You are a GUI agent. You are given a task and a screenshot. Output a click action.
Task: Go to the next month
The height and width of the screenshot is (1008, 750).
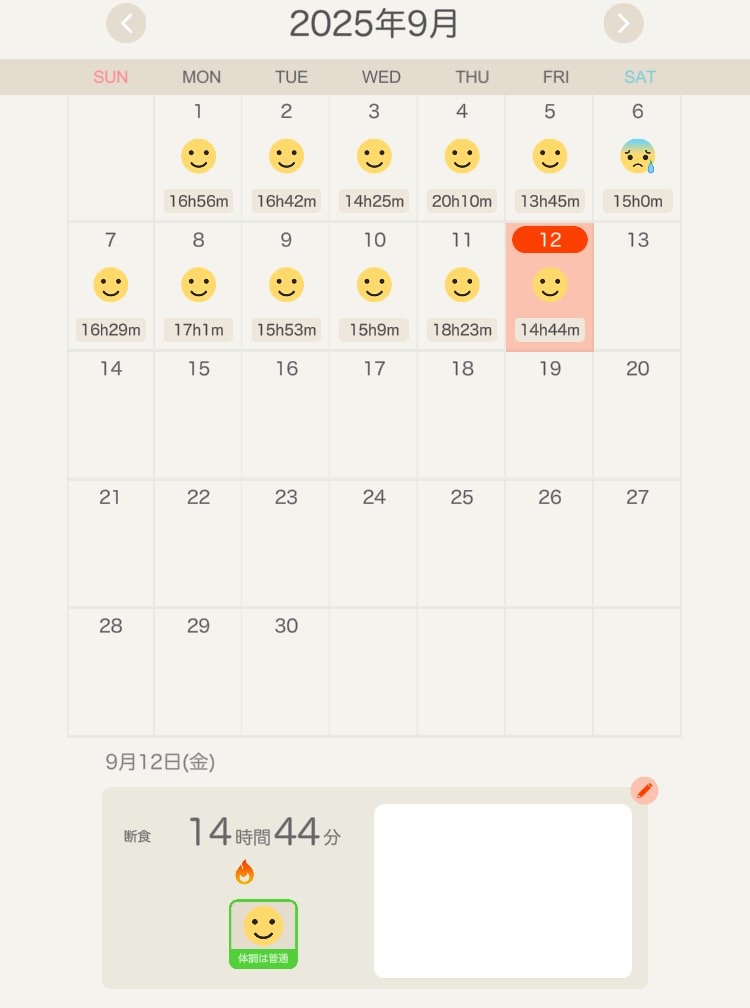pyautogui.click(x=623, y=23)
